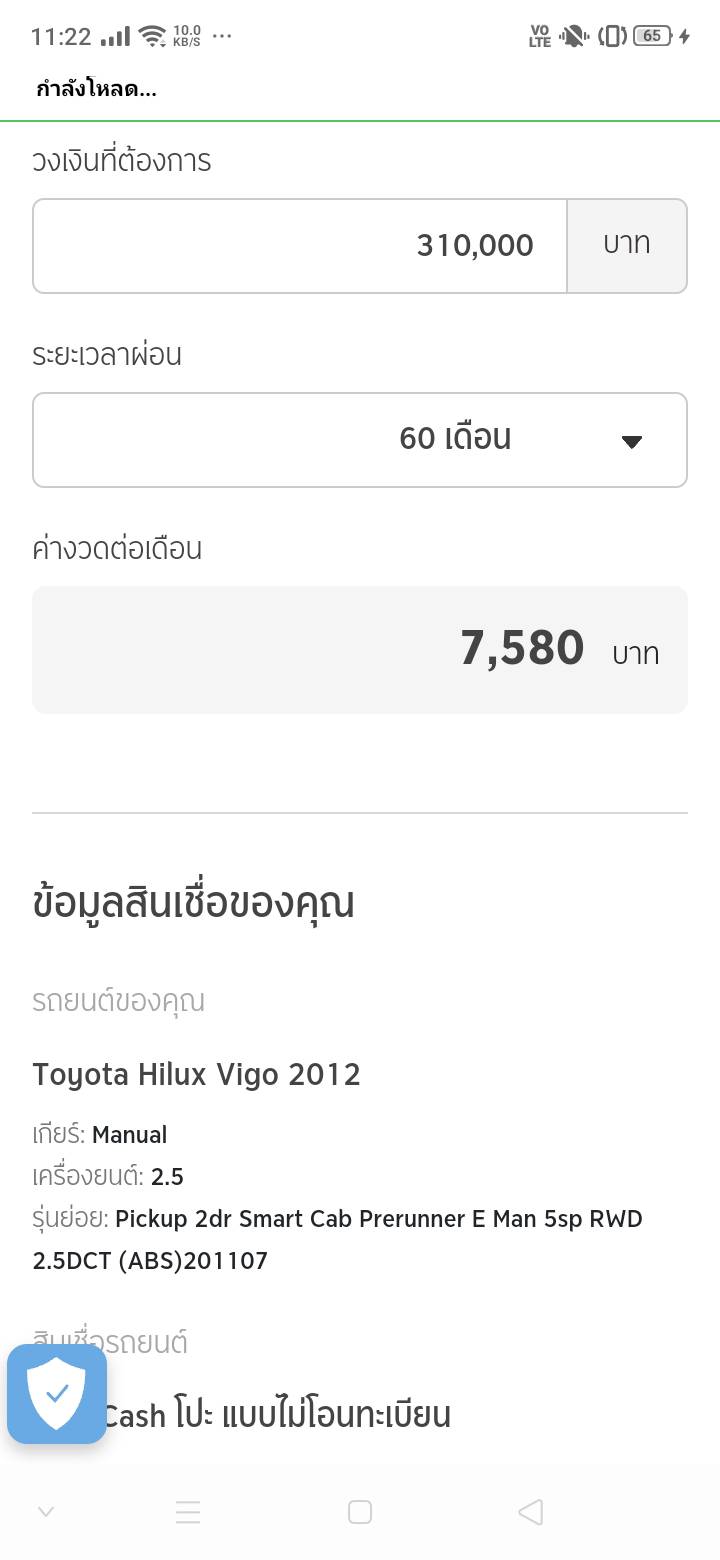This screenshot has height=1560, width=720.
Task: Open the navigation bar menu lines icon
Action: coord(188,1512)
